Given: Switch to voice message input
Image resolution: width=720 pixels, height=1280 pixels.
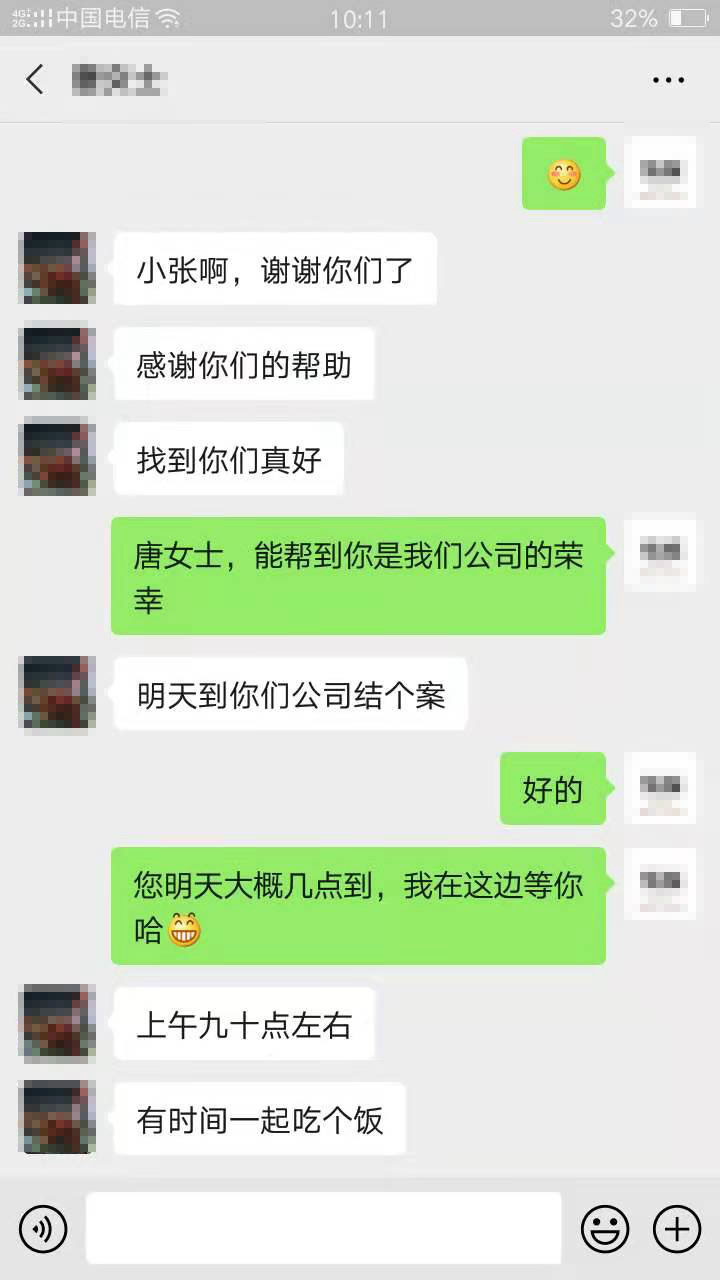Looking at the screenshot, I should click(x=43, y=1228).
